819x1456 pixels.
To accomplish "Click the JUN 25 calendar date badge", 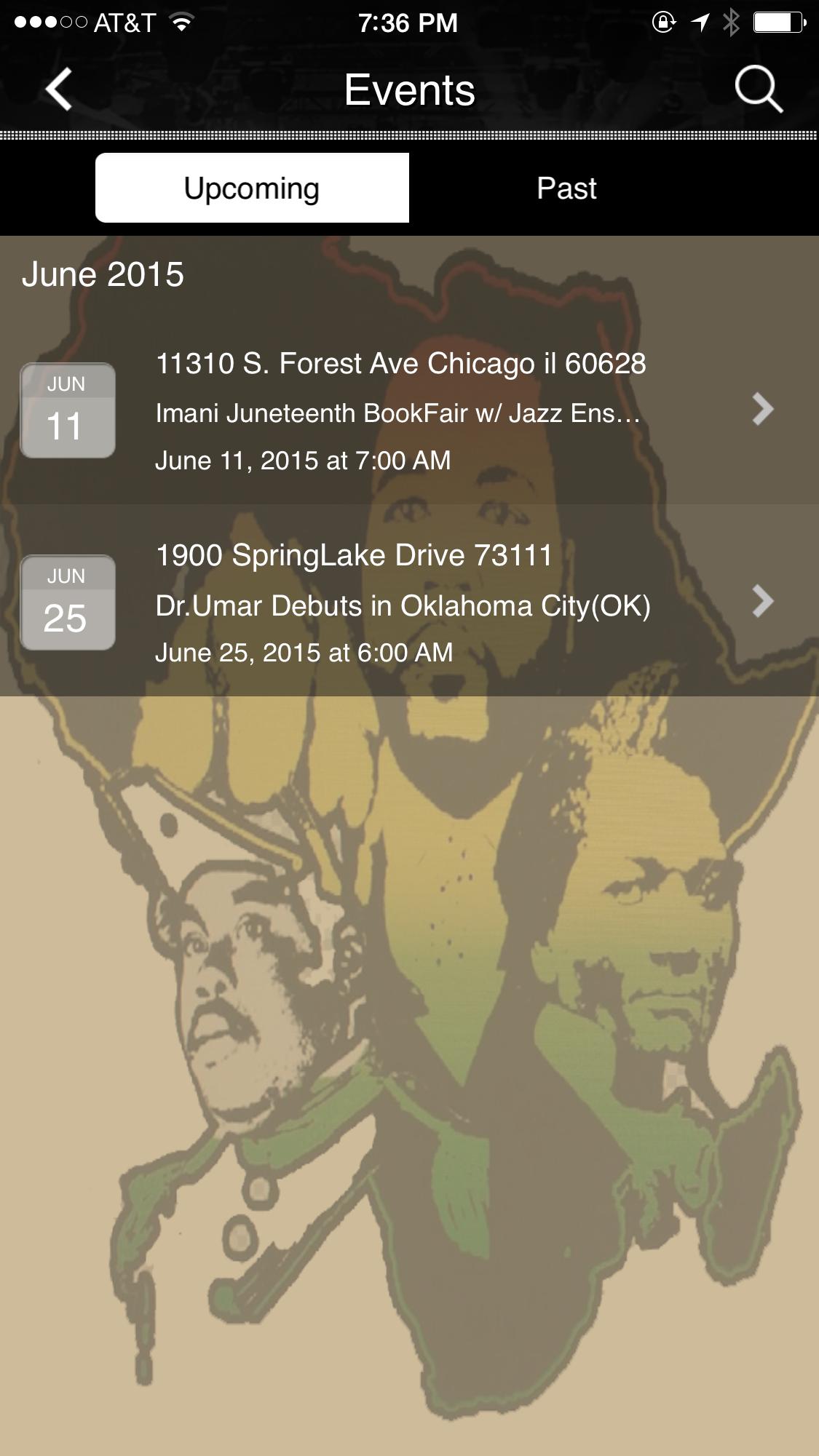I will click(x=67, y=602).
